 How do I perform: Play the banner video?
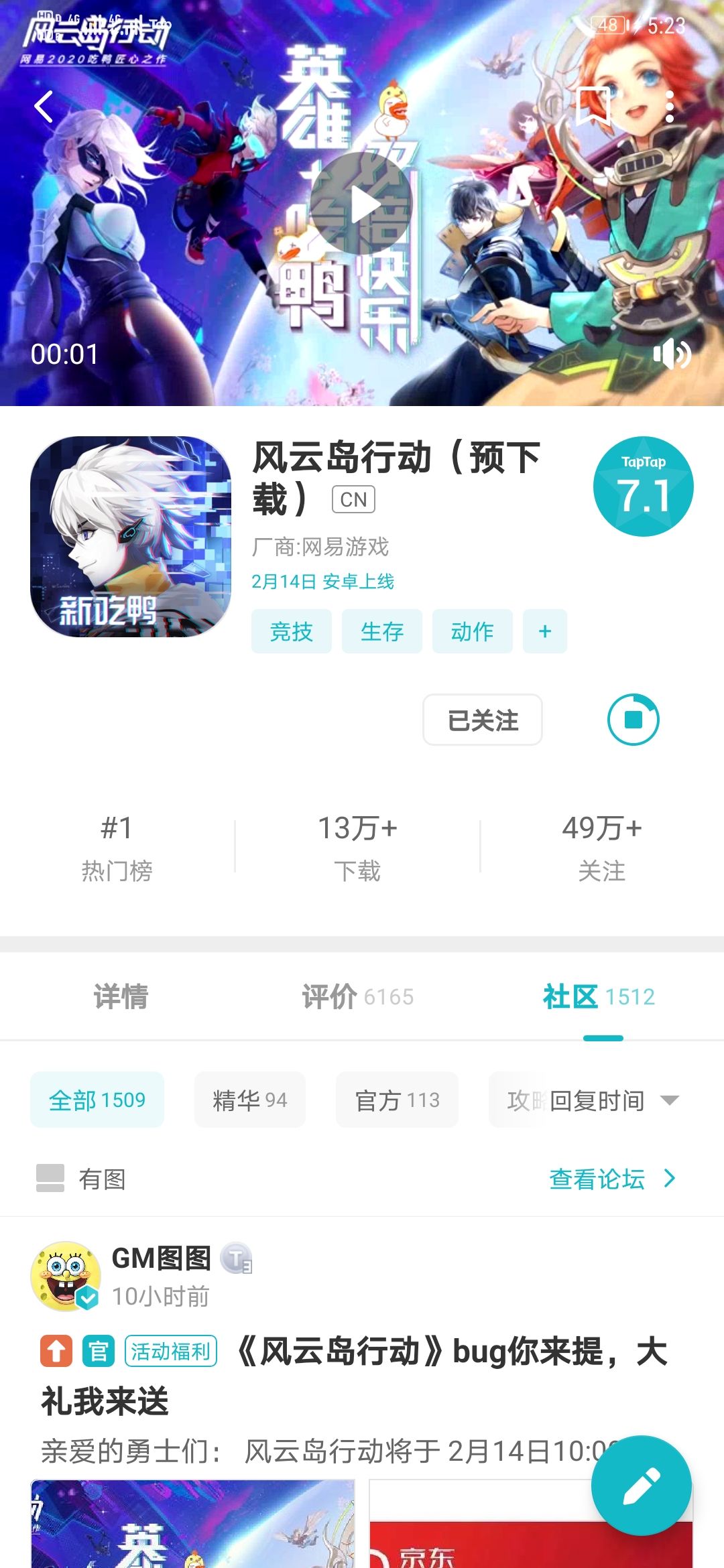[362, 203]
